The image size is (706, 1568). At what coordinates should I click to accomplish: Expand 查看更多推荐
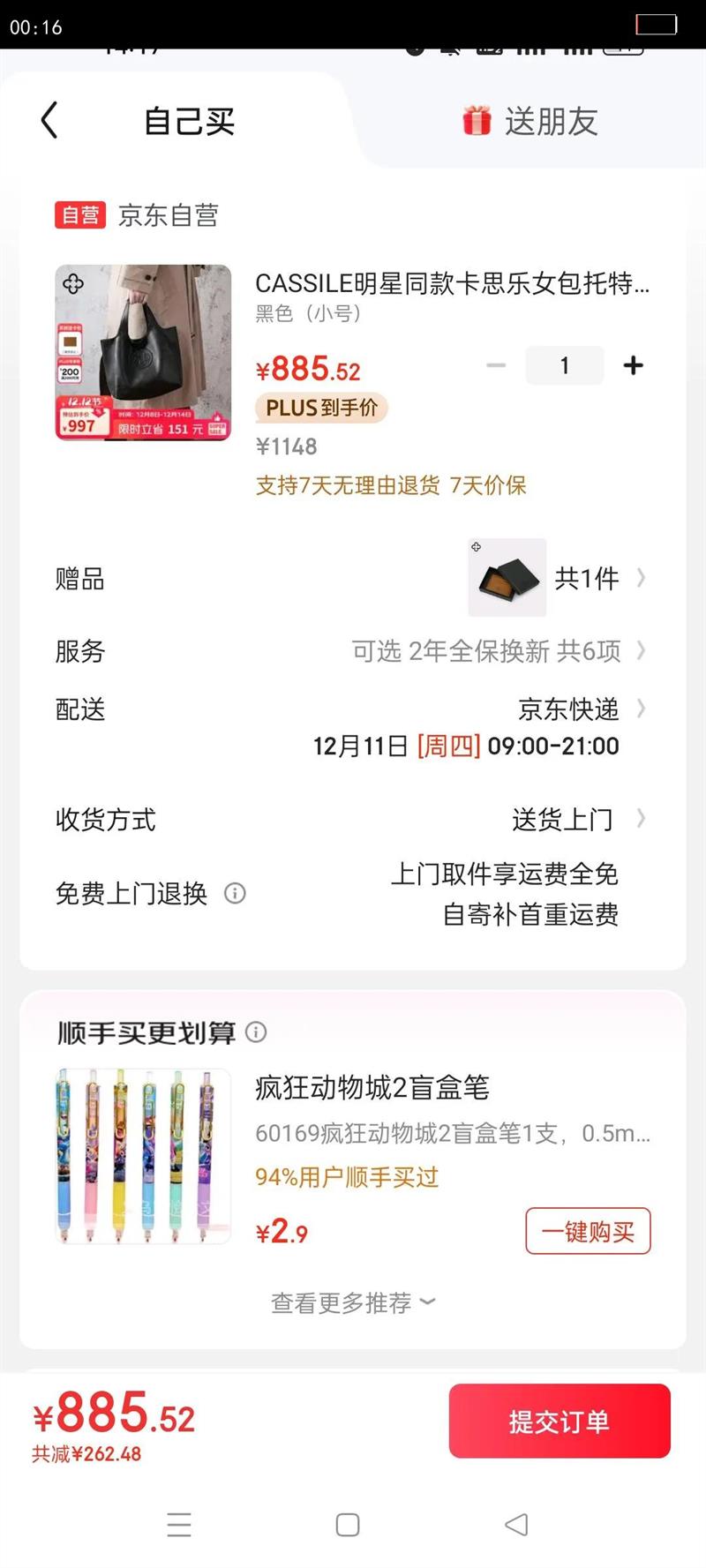tap(353, 1302)
